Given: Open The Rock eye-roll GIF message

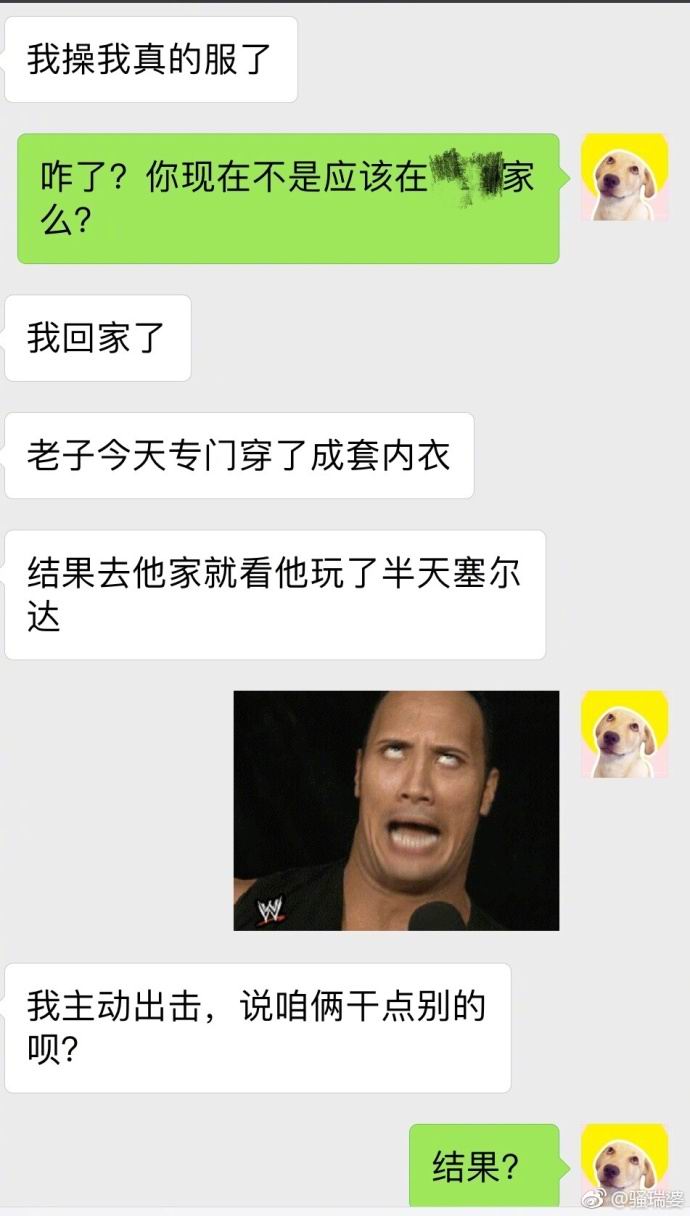Looking at the screenshot, I should [396, 810].
